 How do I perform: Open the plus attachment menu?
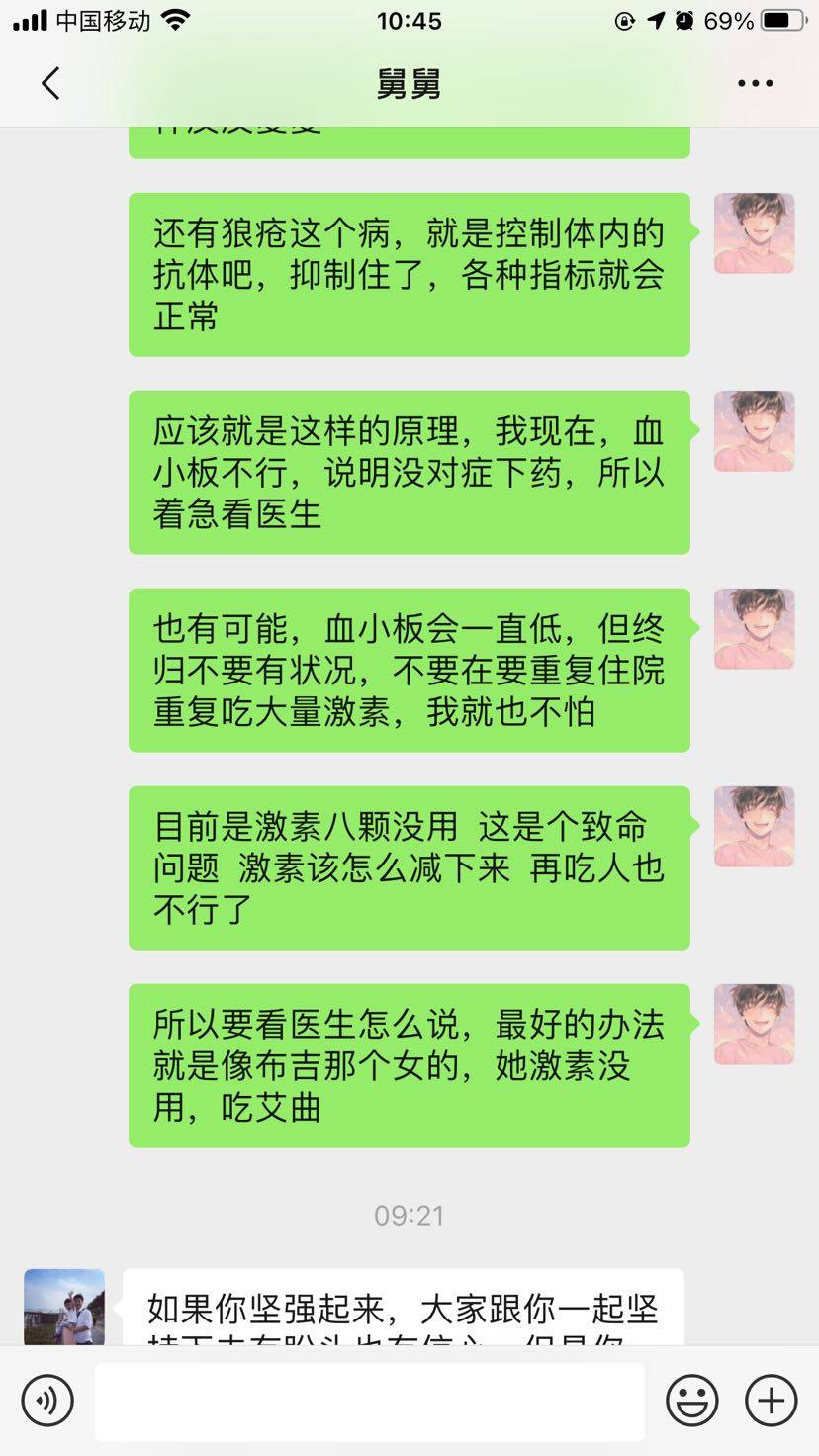[x=771, y=1401]
